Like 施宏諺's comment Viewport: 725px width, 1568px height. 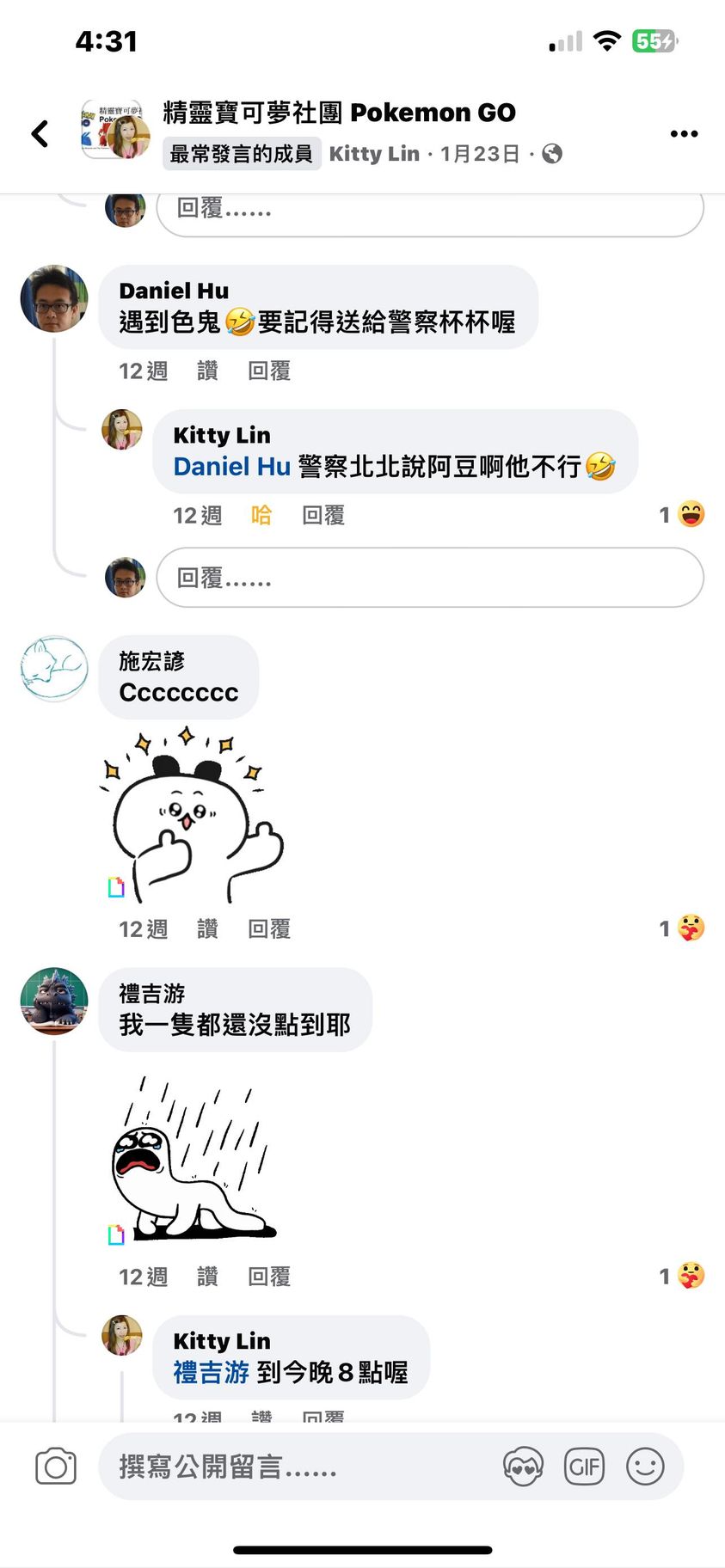pos(207,928)
